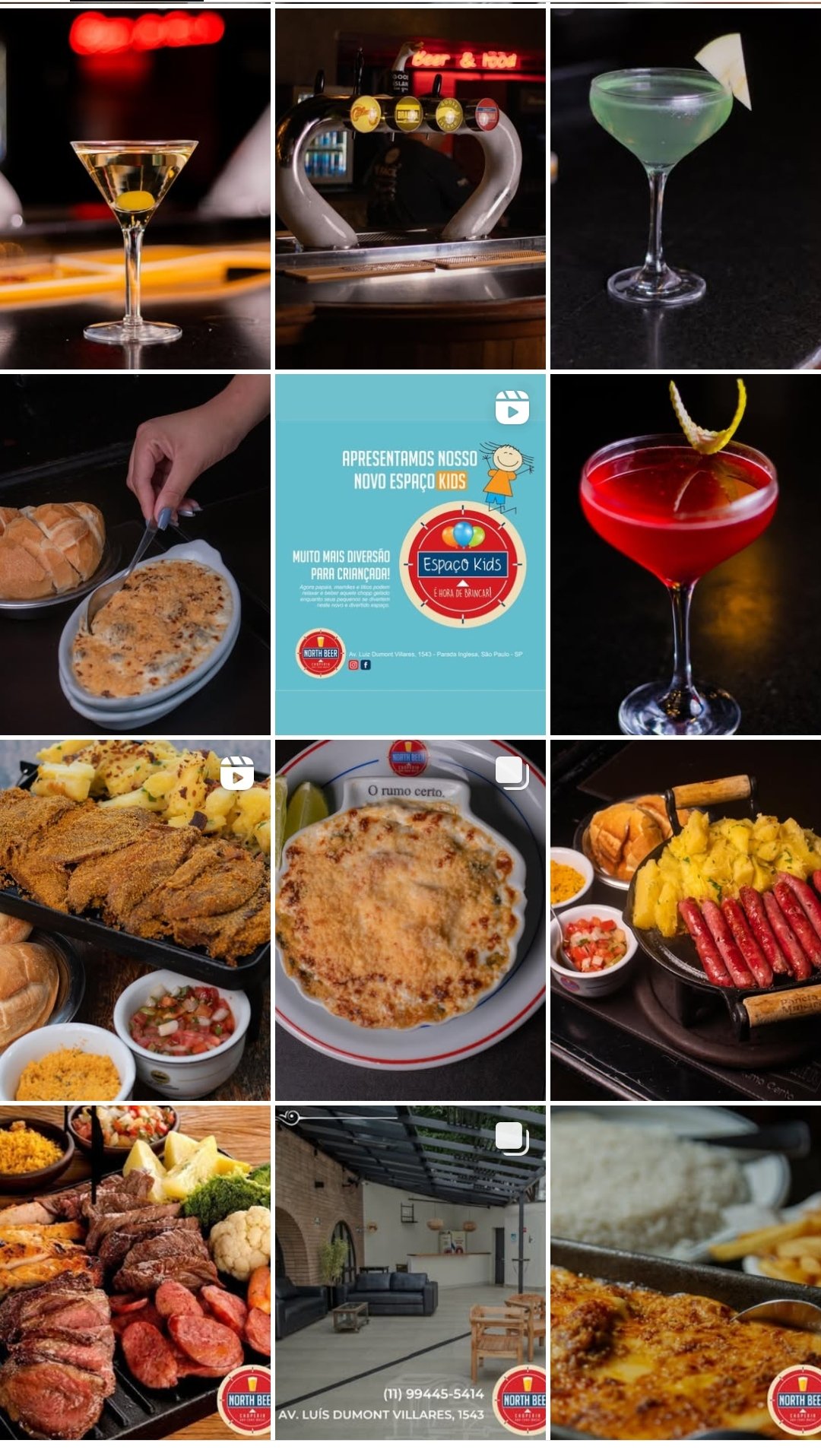
Task: Play the breaded steak and potatoes reel
Action: point(135,920)
